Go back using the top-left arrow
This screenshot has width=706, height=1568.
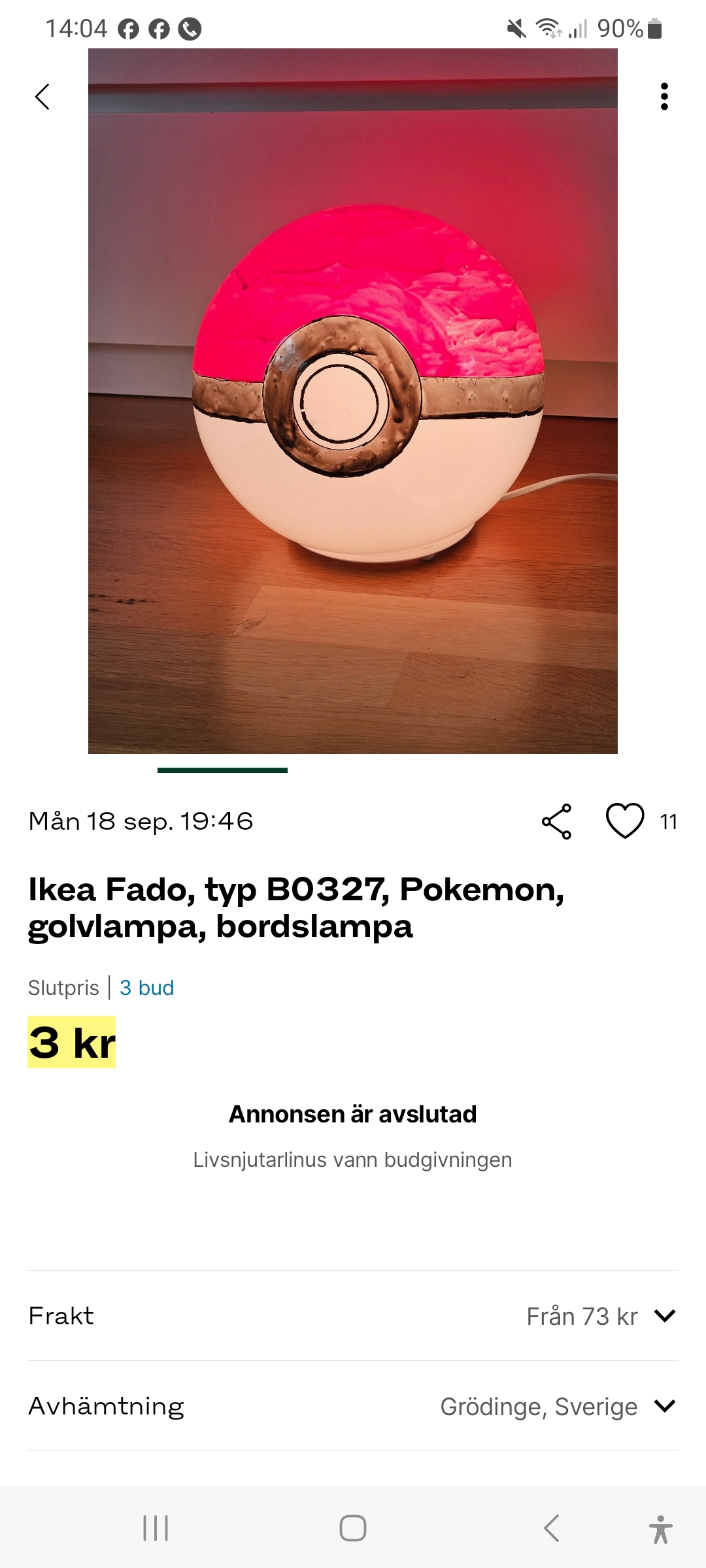coord(42,97)
